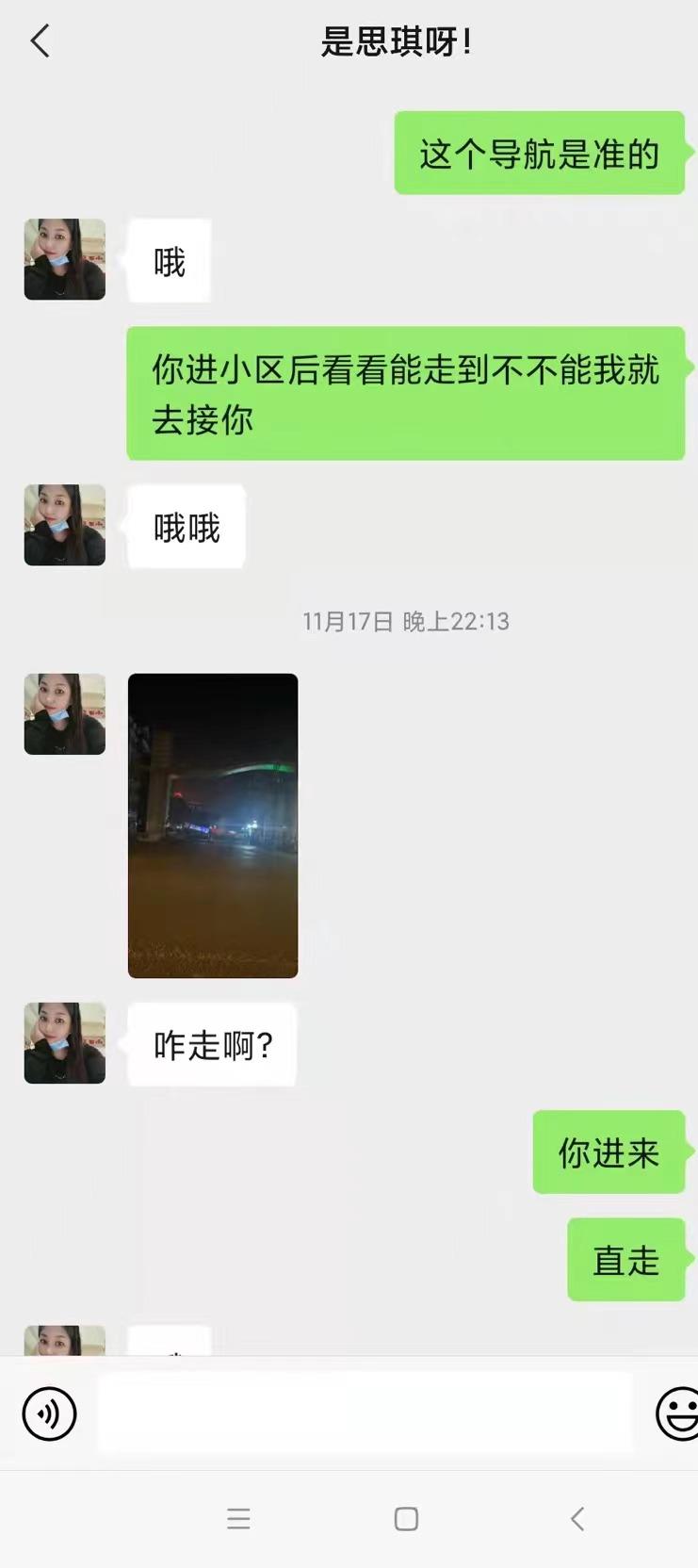The width and height of the screenshot is (698, 1568).
Task: Focus the message text field
Action: click(x=365, y=1412)
